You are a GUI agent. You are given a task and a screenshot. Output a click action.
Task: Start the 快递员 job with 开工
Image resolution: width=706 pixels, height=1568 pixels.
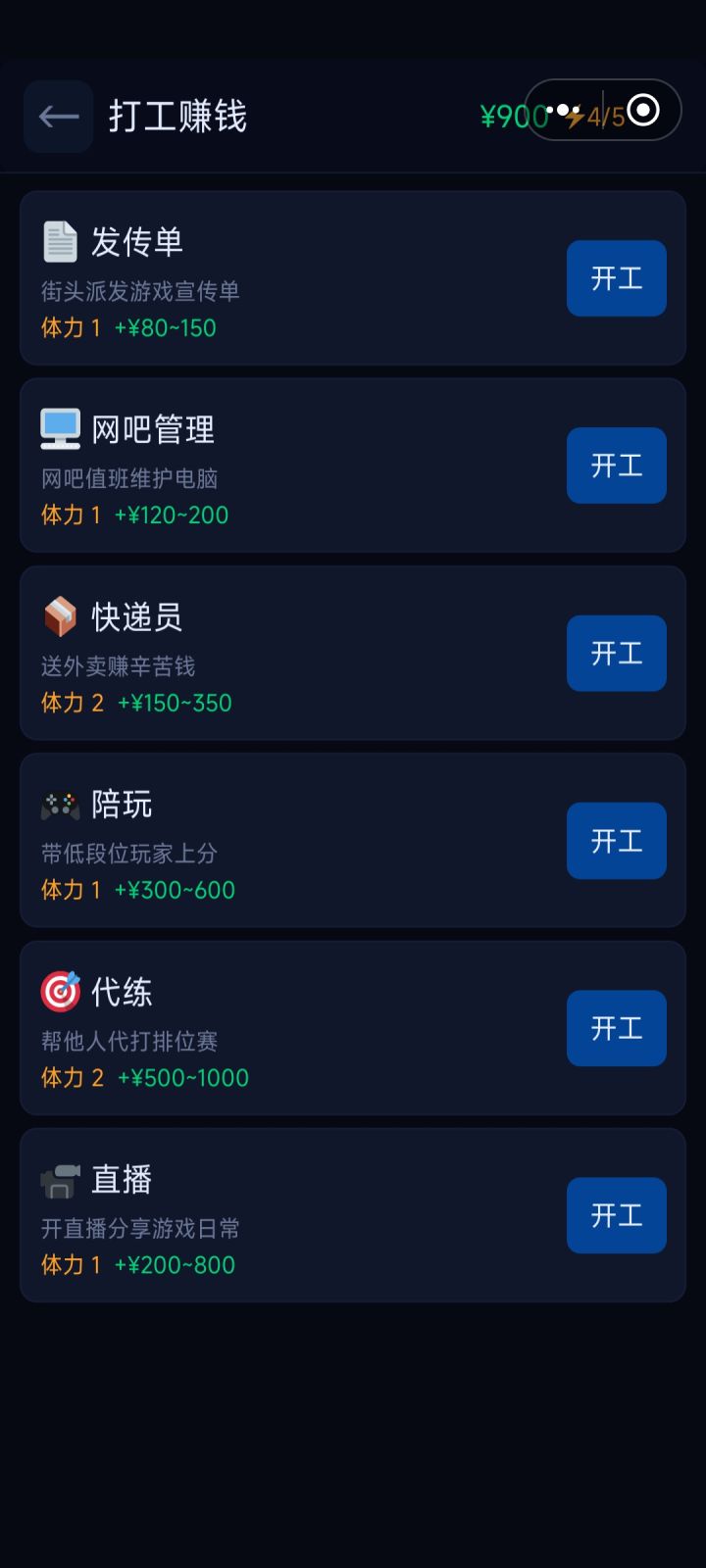pos(616,653)
